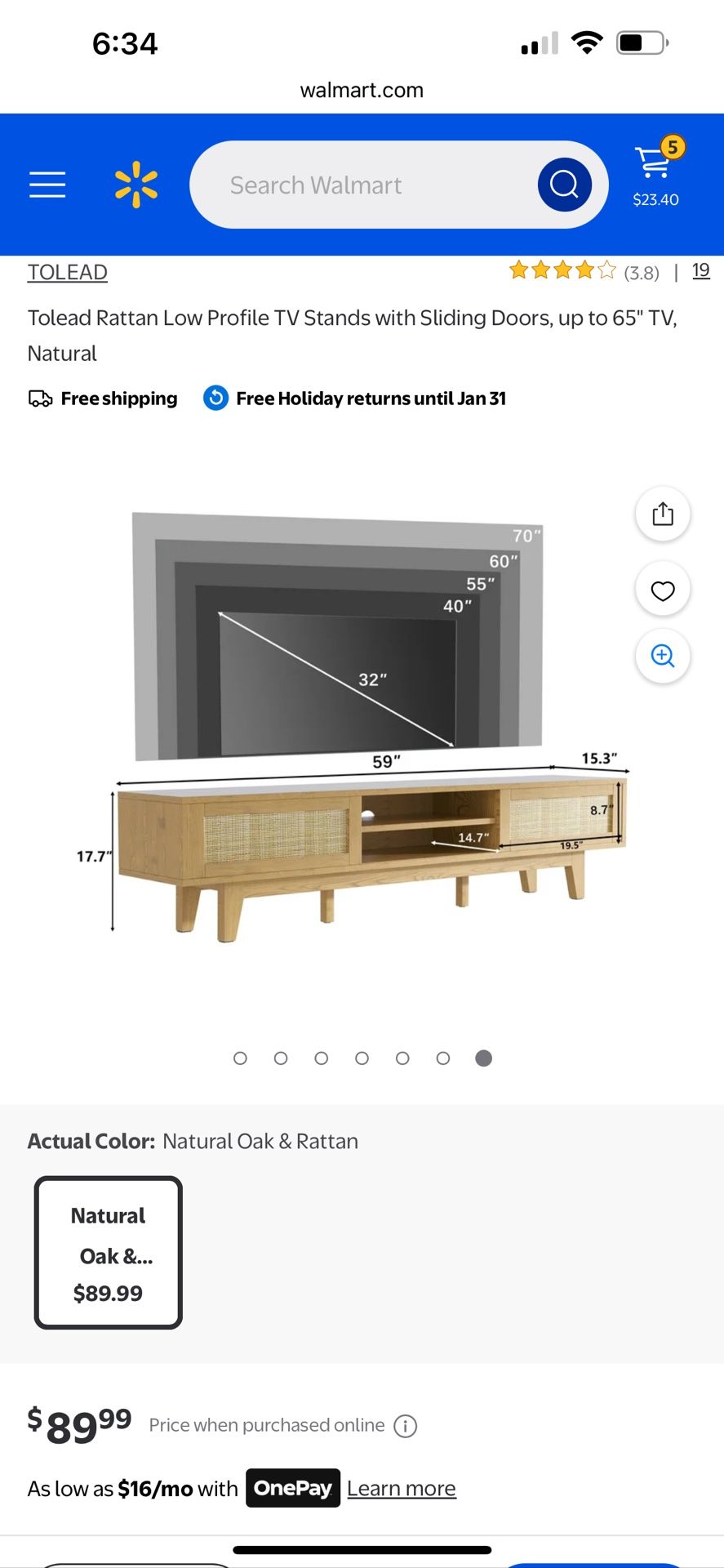Select Natural Oak & Rattan color option
724x1568 pixels.
point(109,1253)
